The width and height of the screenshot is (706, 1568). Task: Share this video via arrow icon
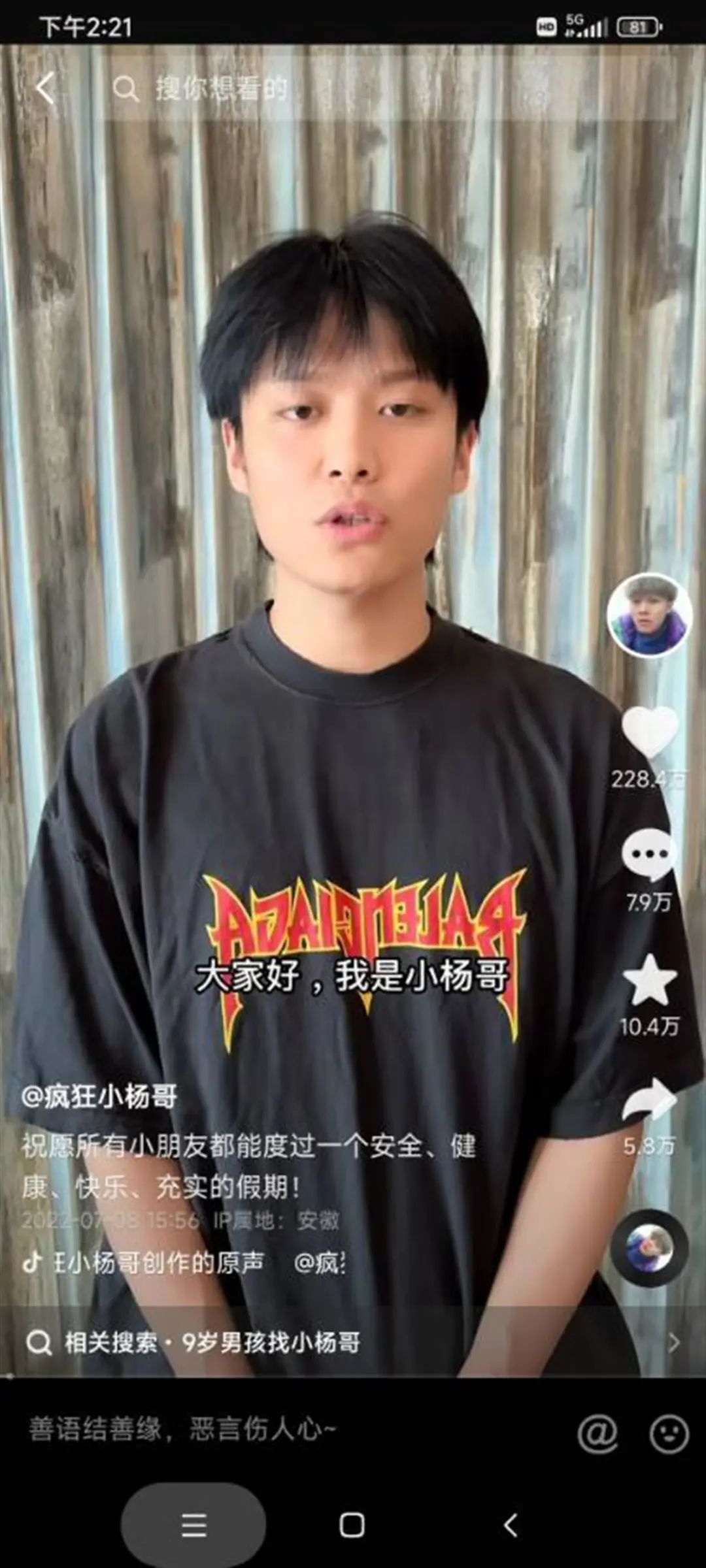tap(648, 1101)
